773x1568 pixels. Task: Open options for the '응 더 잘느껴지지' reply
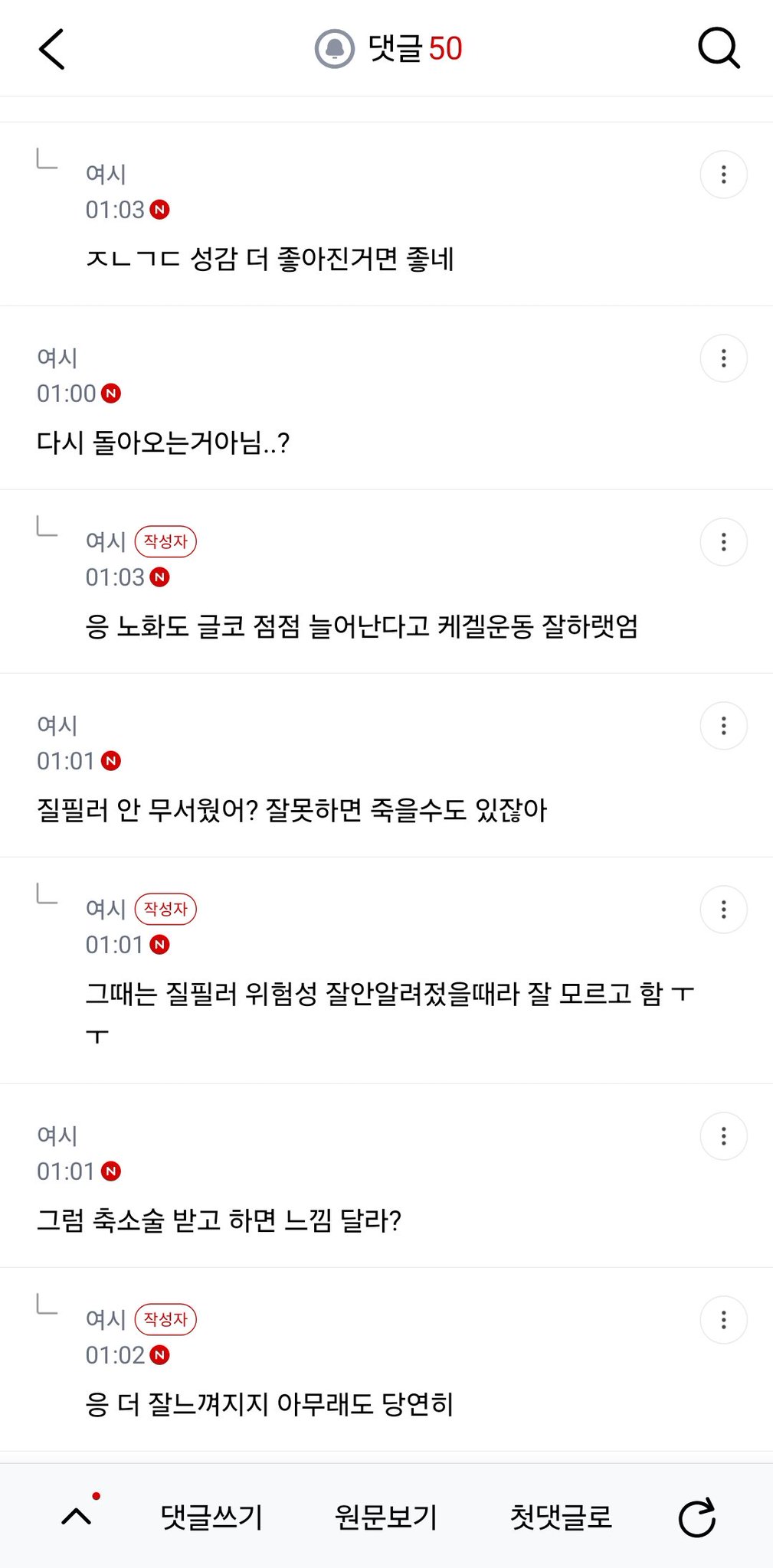pos(723,1320)
